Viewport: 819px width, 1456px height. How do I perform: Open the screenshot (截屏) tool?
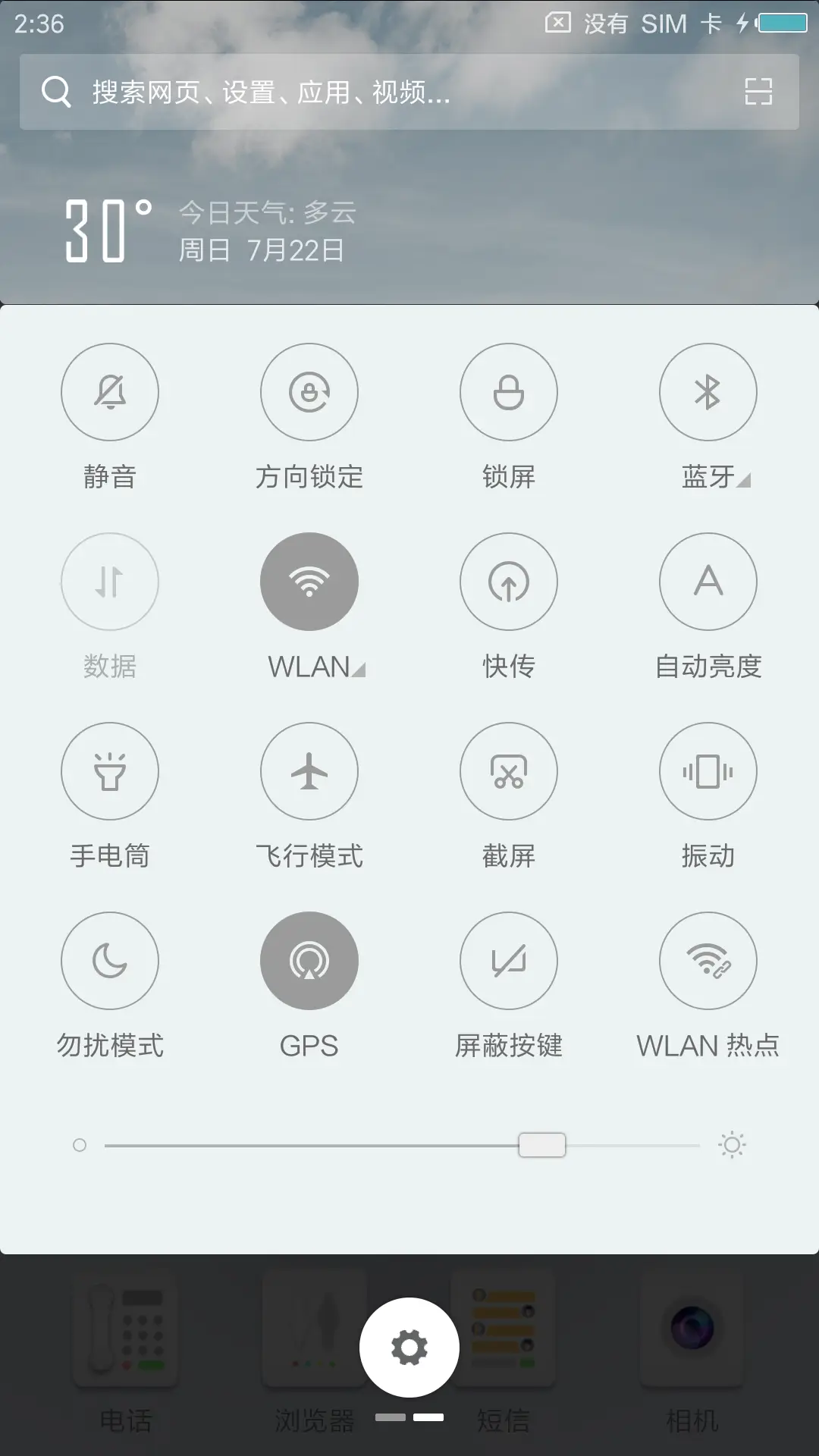(509, 771)
